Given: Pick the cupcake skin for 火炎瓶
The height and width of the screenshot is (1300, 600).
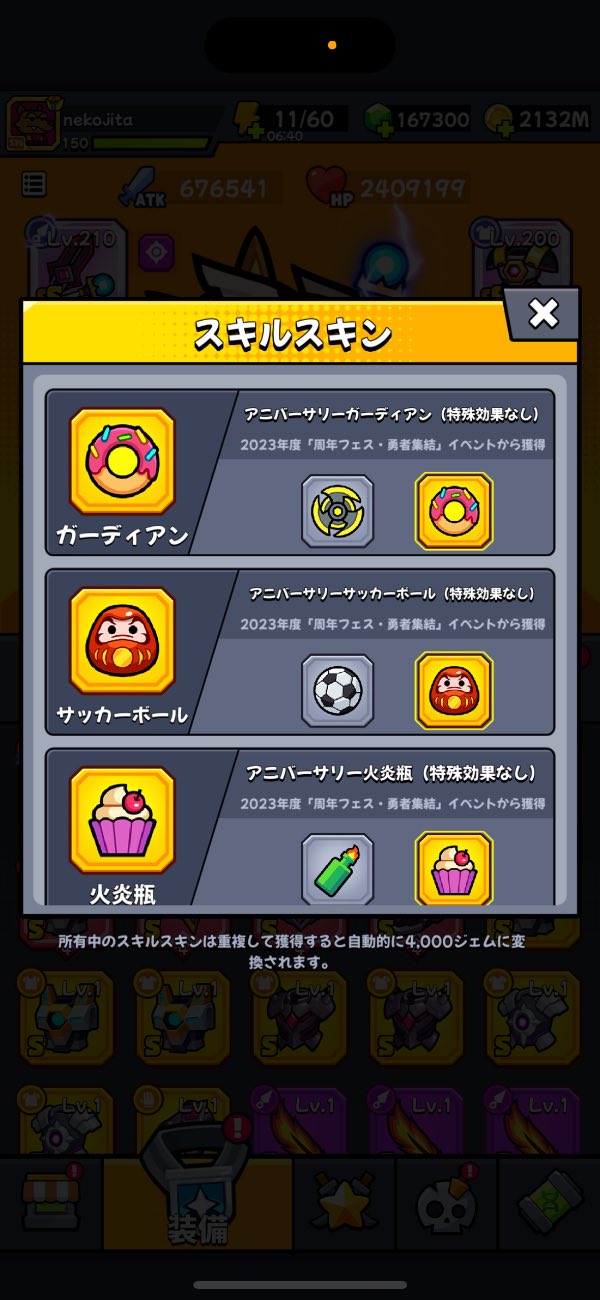Looking at the screenshot, I should 454,868.
